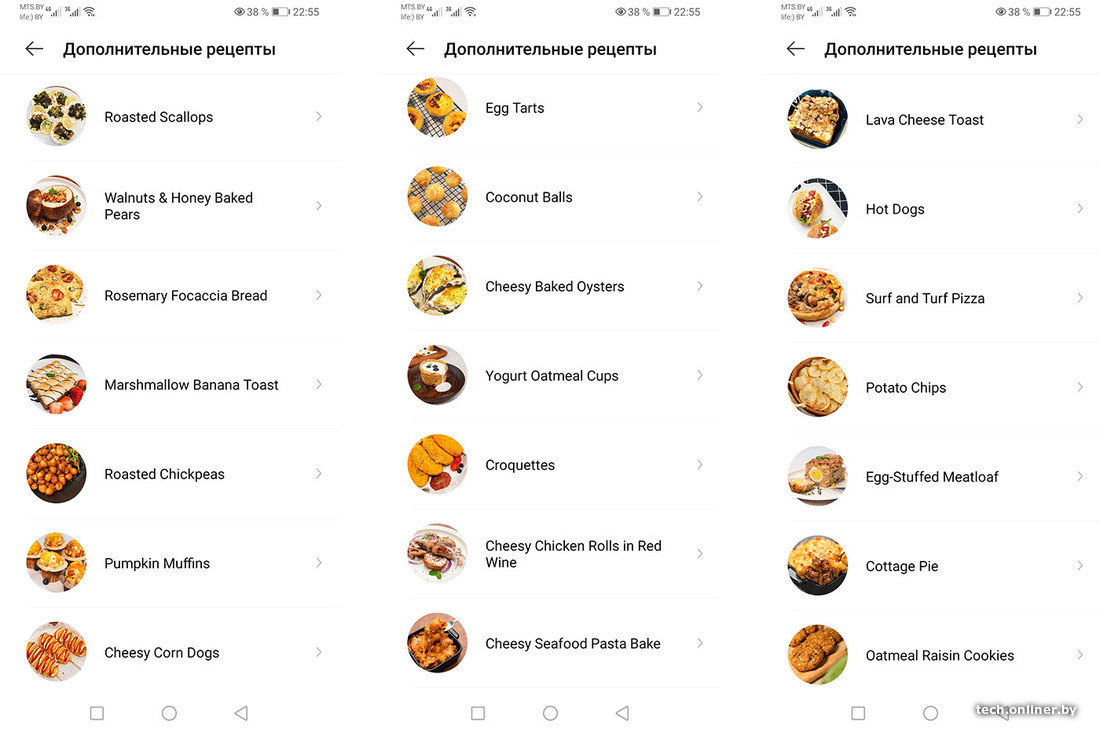Open the Yogurt Oatmeal Cups recipe
Image resolution: width=1100 pixels, height=733 pixels.
[551, 376]
